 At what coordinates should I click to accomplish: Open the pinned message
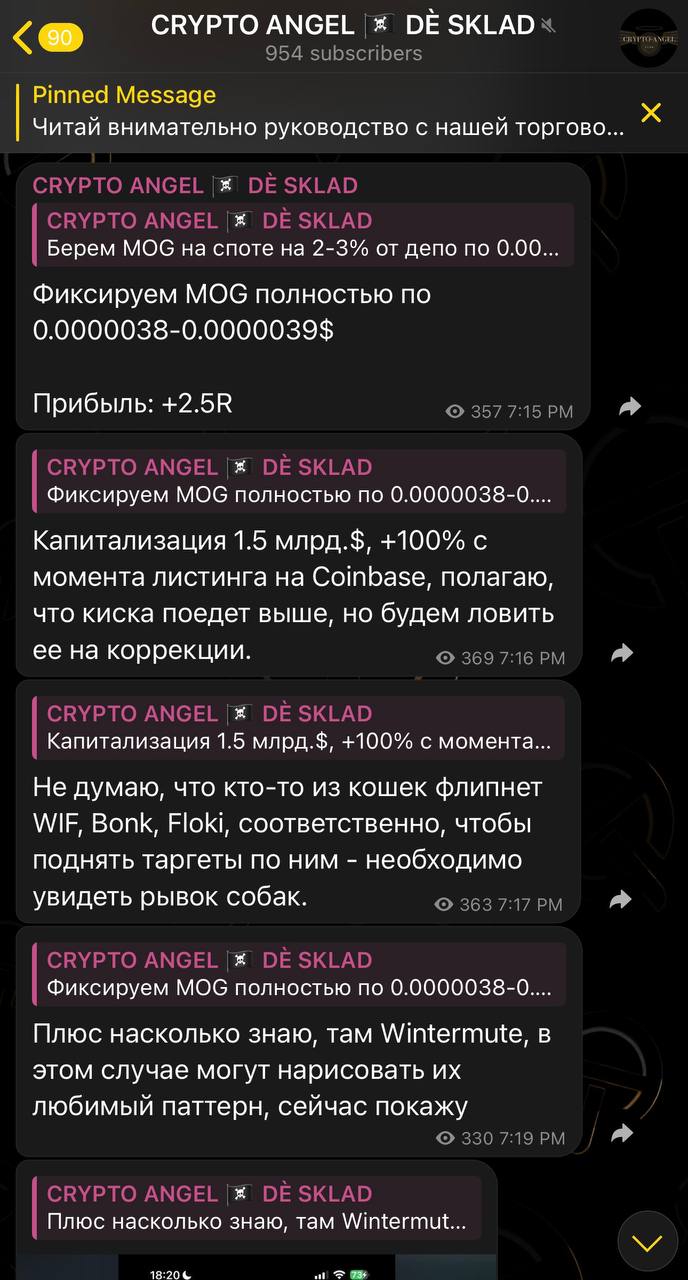320,112
